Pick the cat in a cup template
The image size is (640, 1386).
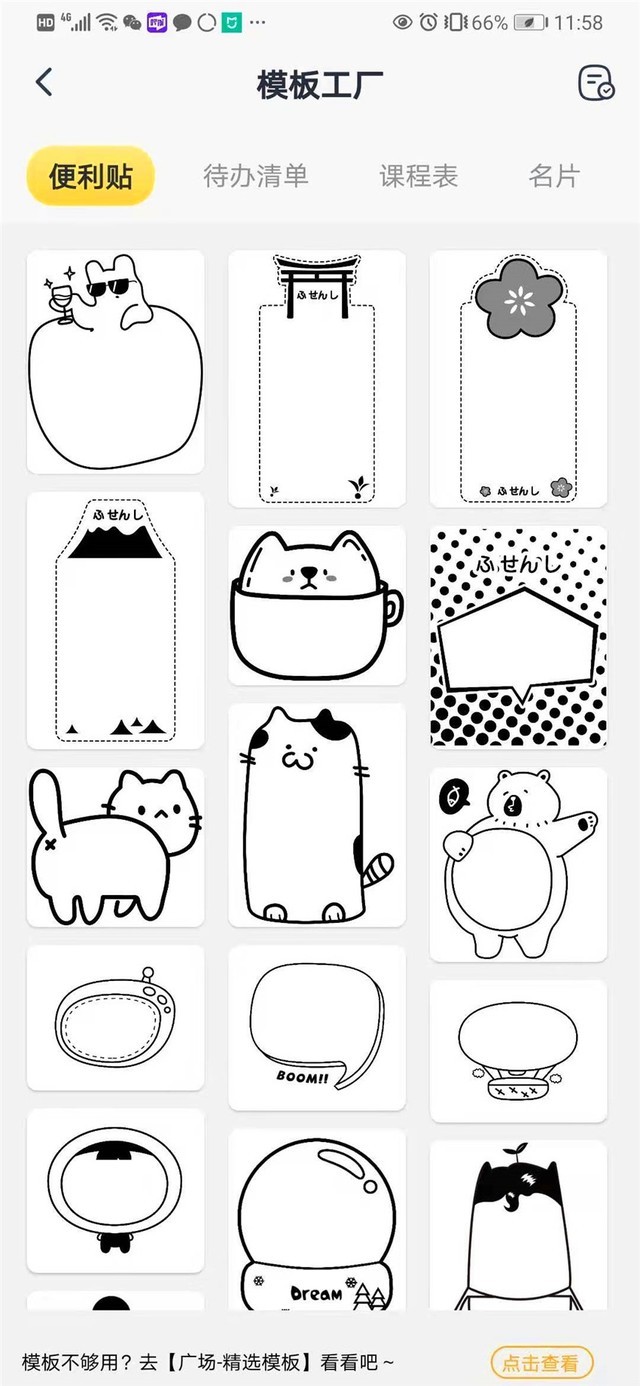coord(317,605)
